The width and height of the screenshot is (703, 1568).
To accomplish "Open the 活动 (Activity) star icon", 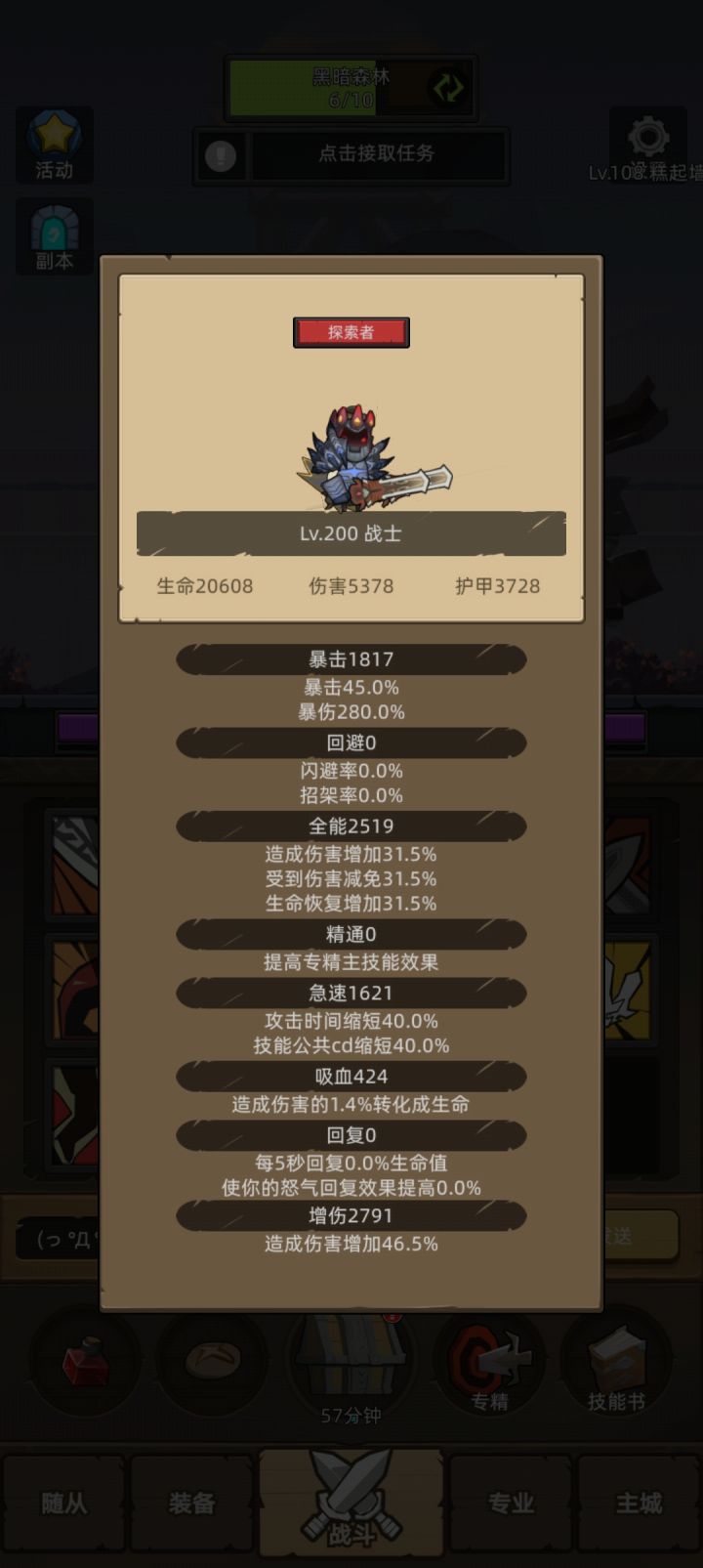I will pos(54,145).
